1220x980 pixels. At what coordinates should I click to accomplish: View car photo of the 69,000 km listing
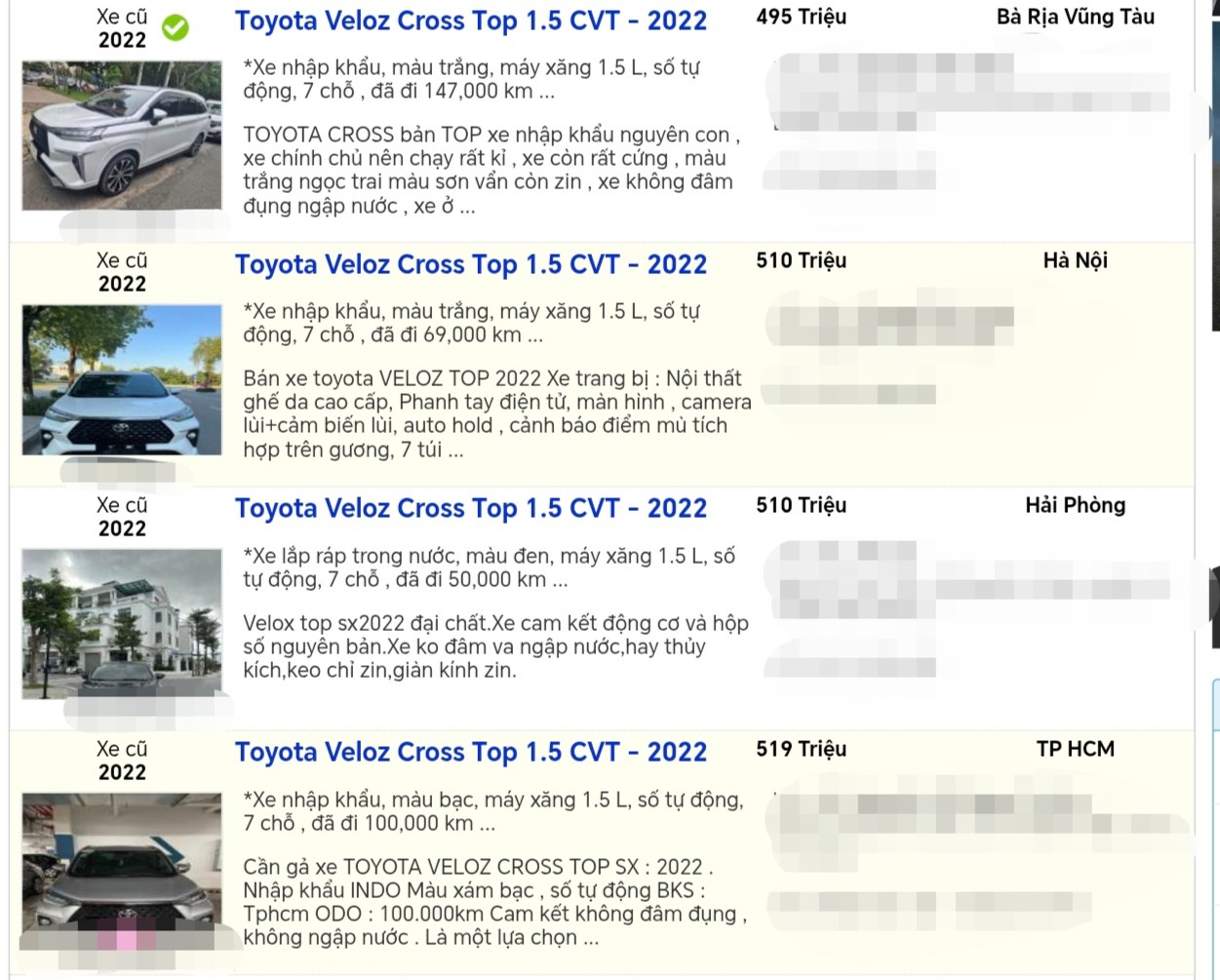click(x=122, y=379)
